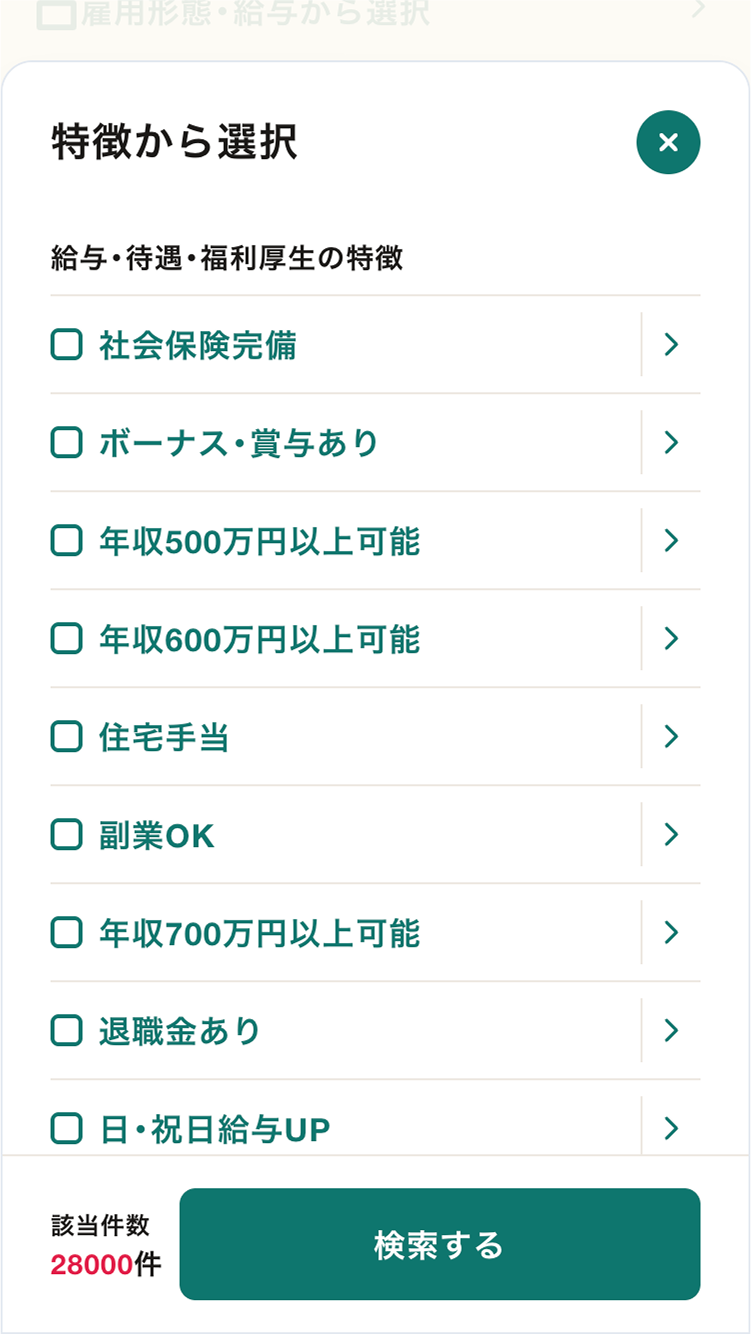Enable the 退職金あり filter

[x=65, y=1031]
